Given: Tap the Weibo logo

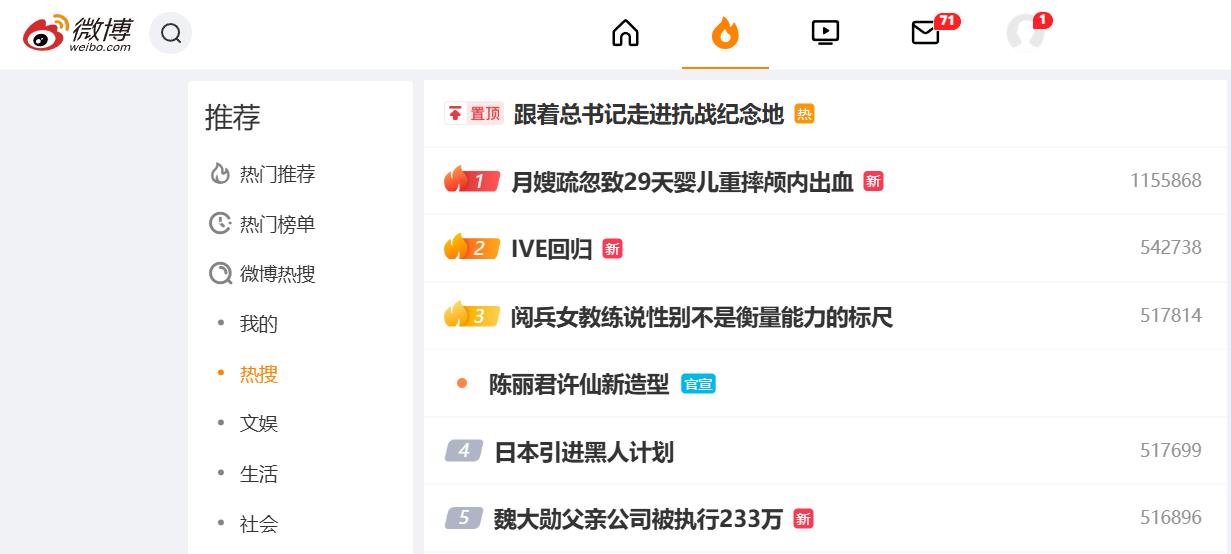Looking at the screenshot, I should pyautogui.click(x=78, y=34).
